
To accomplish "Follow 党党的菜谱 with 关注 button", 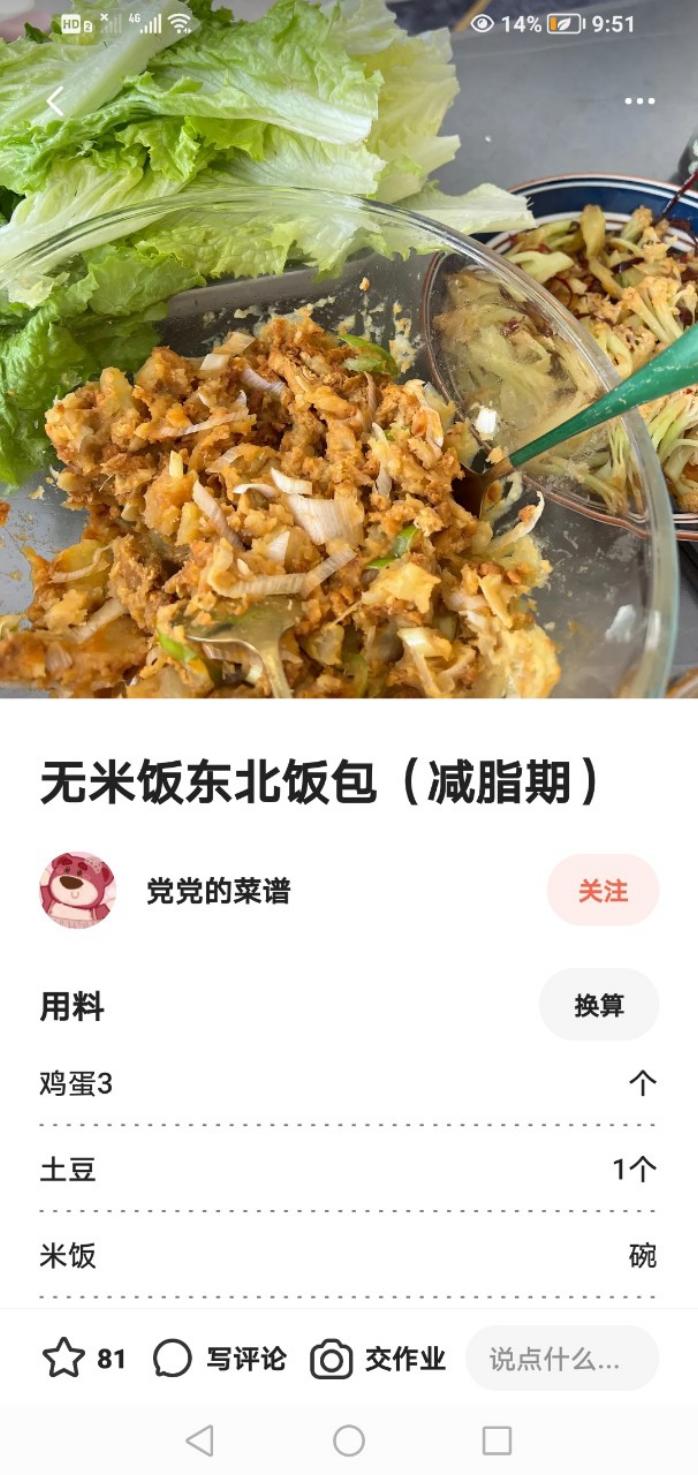I will click(602, 890).
